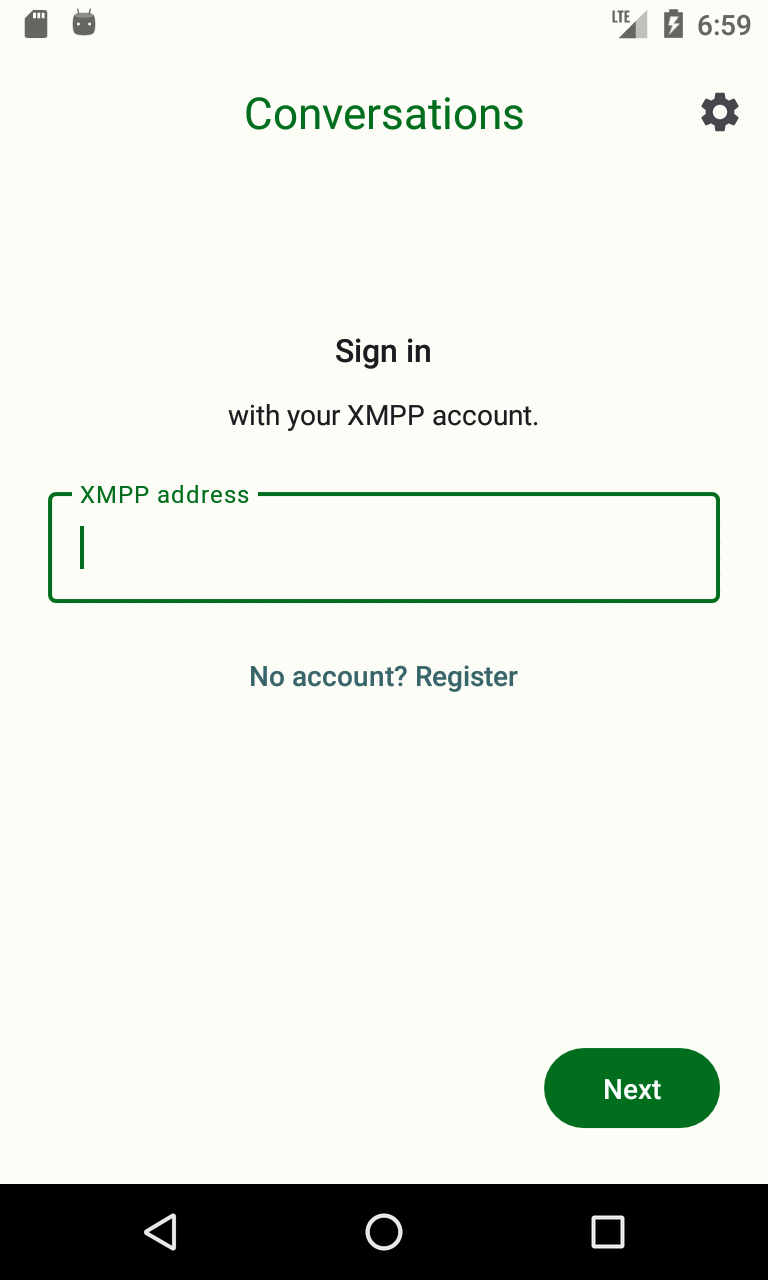This screenshot has width=768, height=1280.
Task: Open recent apps from the navigation bar
Action: (607, 1232)
